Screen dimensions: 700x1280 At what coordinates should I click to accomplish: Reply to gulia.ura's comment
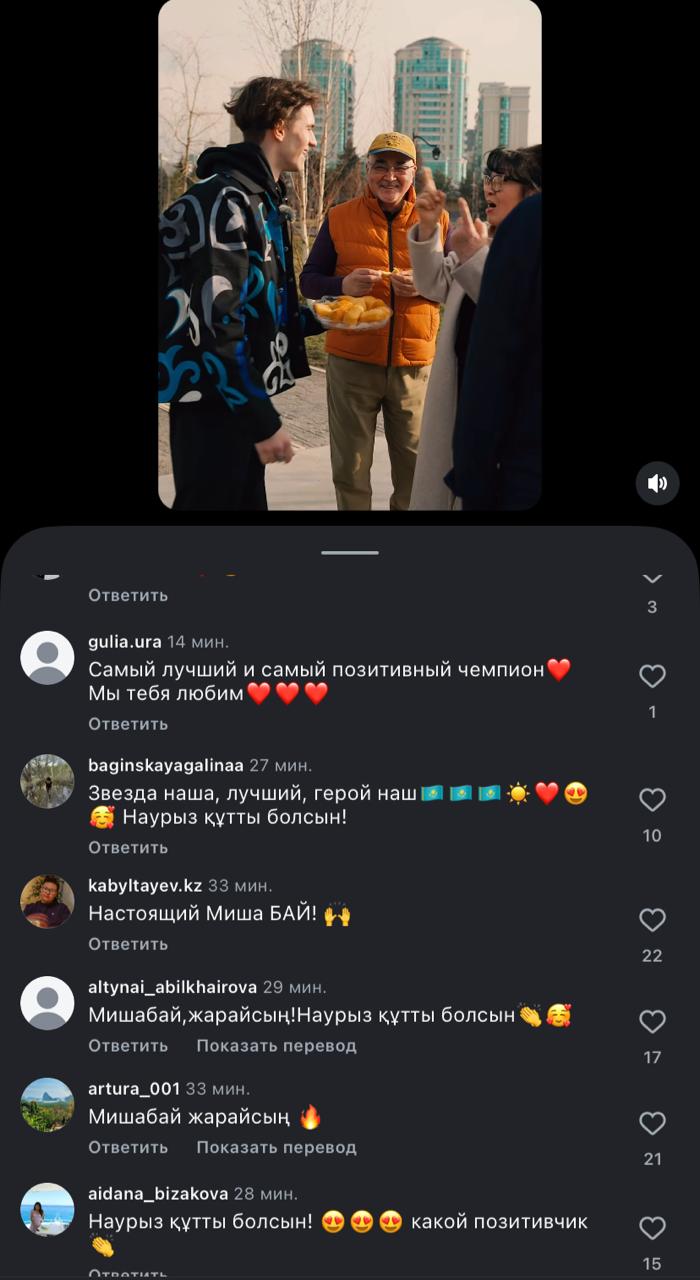128,723
